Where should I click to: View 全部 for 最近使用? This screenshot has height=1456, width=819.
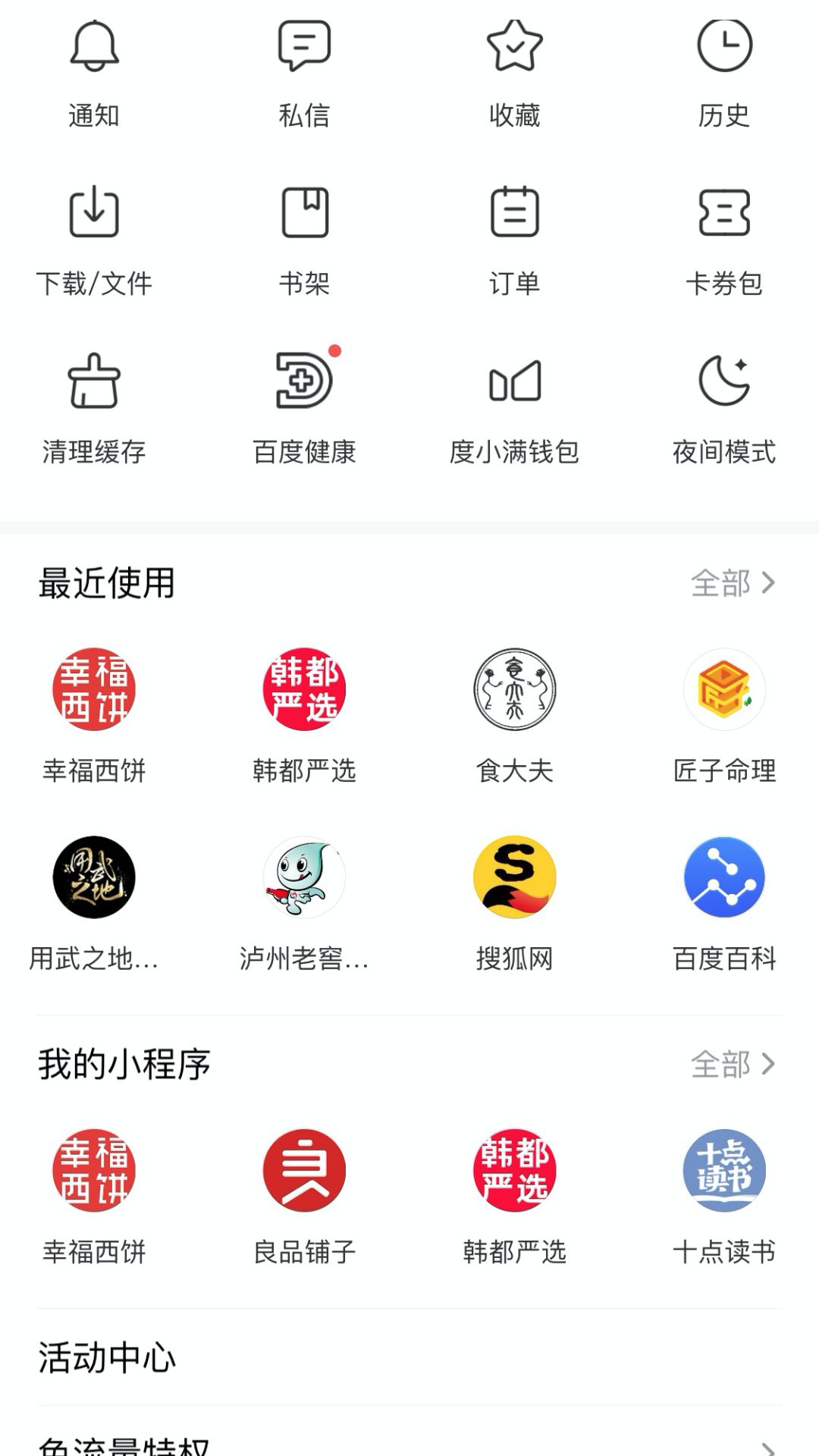coord(733,583)
